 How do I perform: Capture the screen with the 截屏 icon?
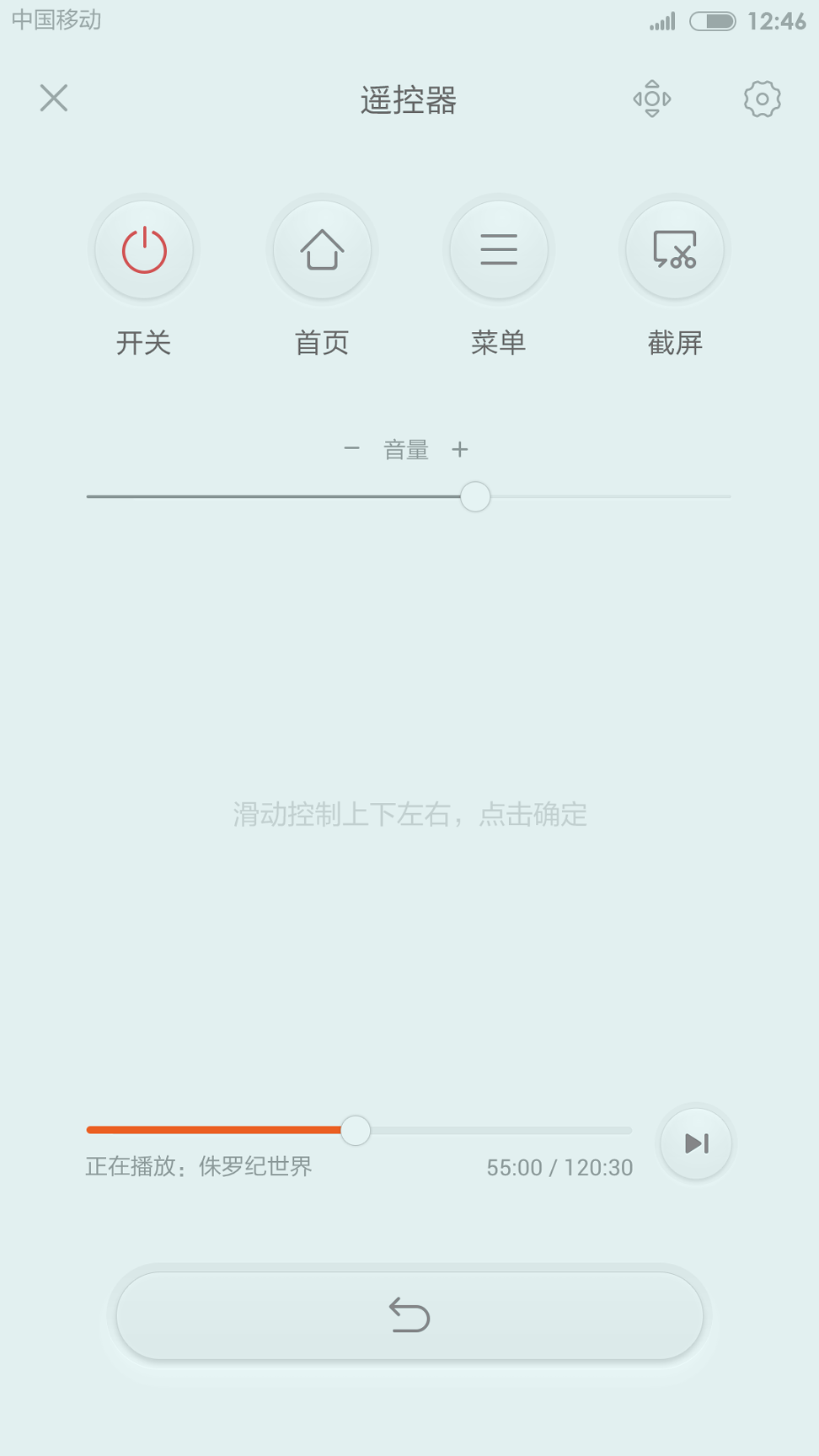pyautogui.click(x=673, y=249)
